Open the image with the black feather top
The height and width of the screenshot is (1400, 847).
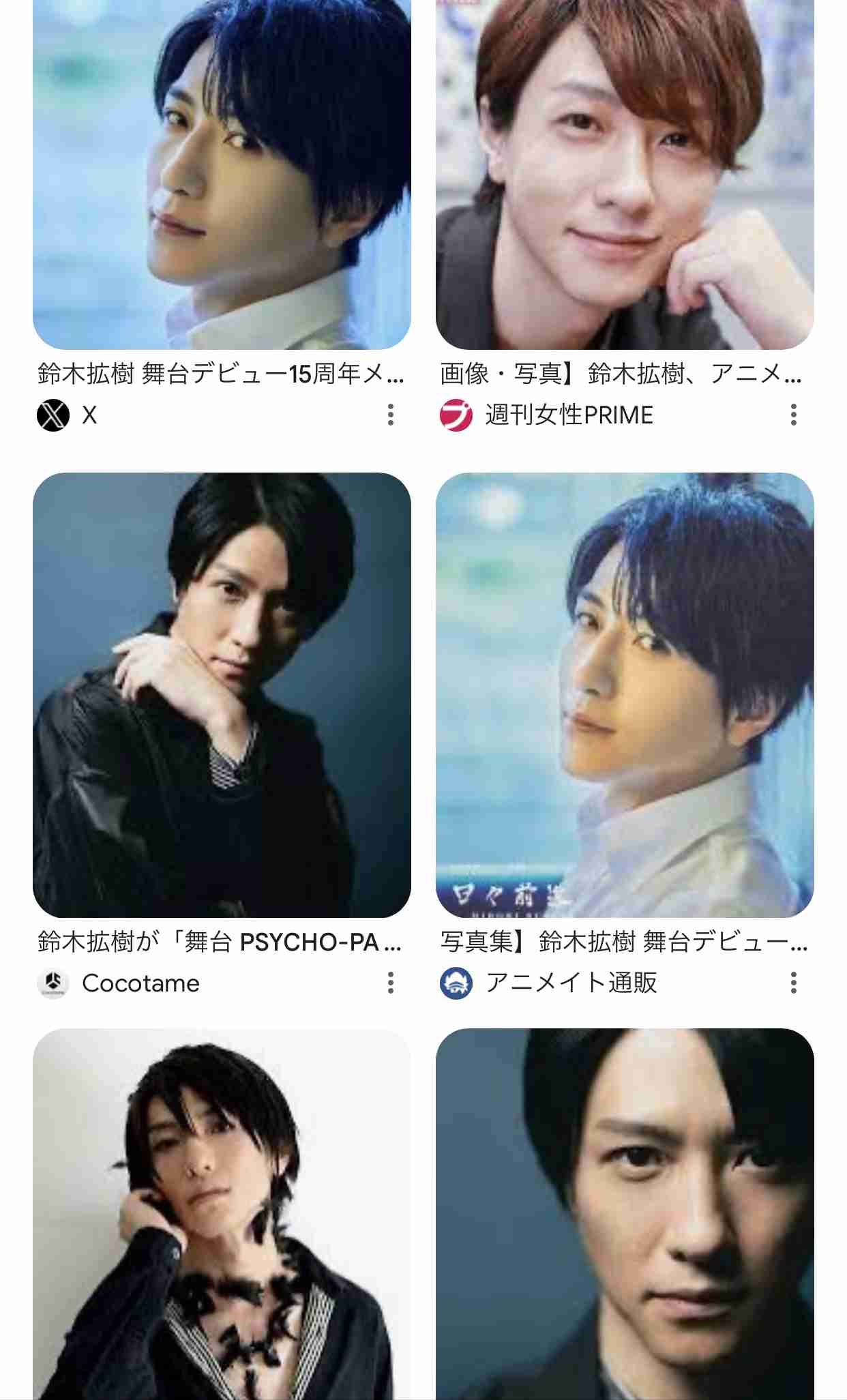point(222,1214)
